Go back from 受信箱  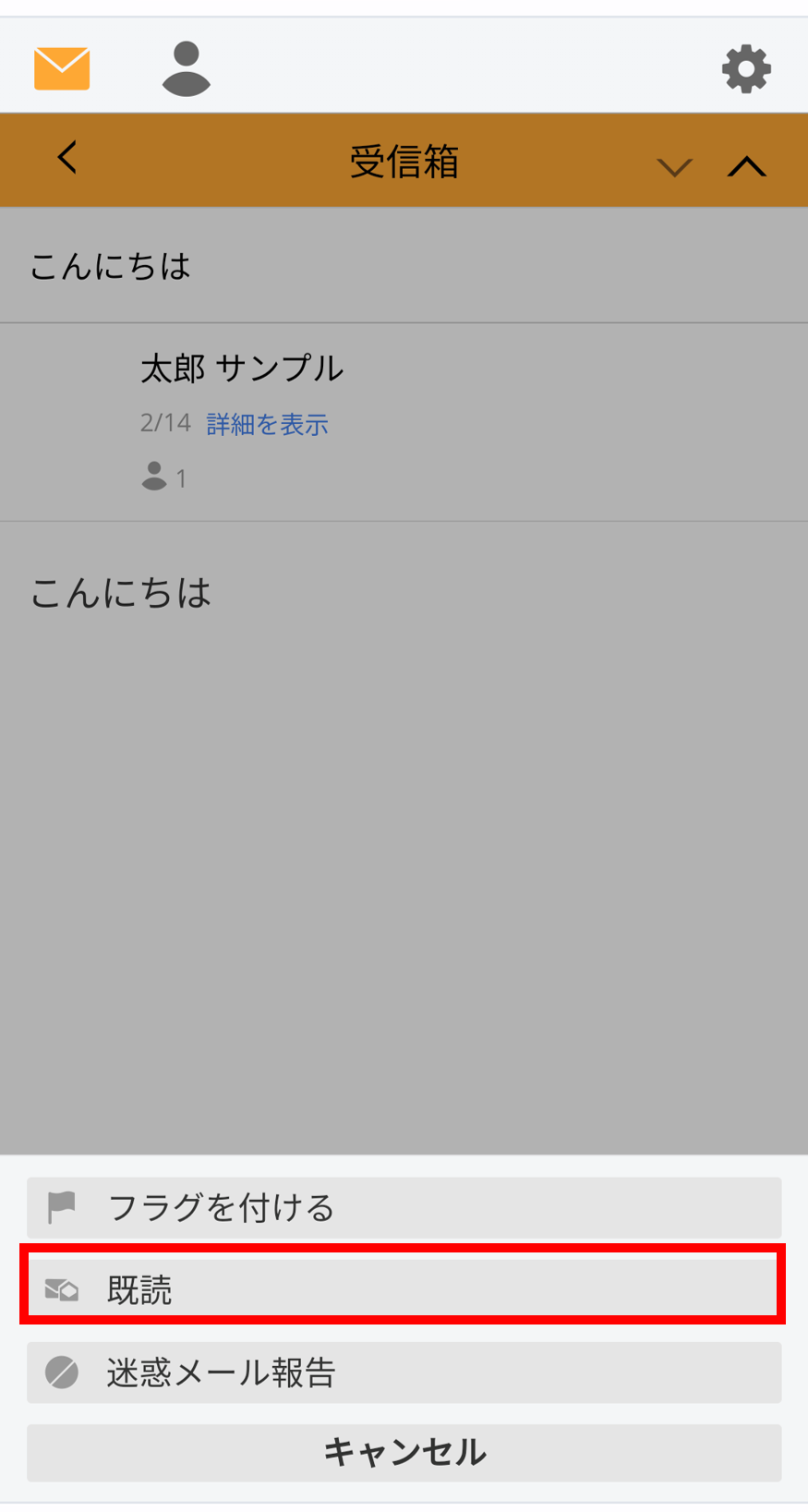click(67, 158)
